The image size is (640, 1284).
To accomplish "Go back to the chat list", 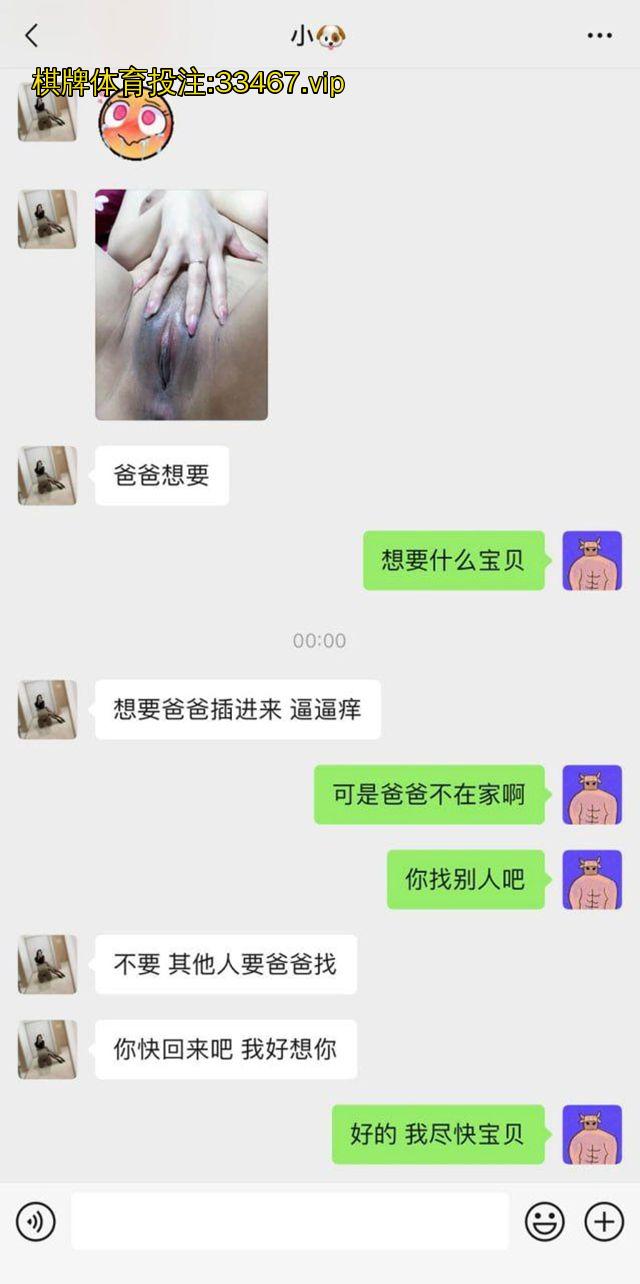I will pos(31,36).
